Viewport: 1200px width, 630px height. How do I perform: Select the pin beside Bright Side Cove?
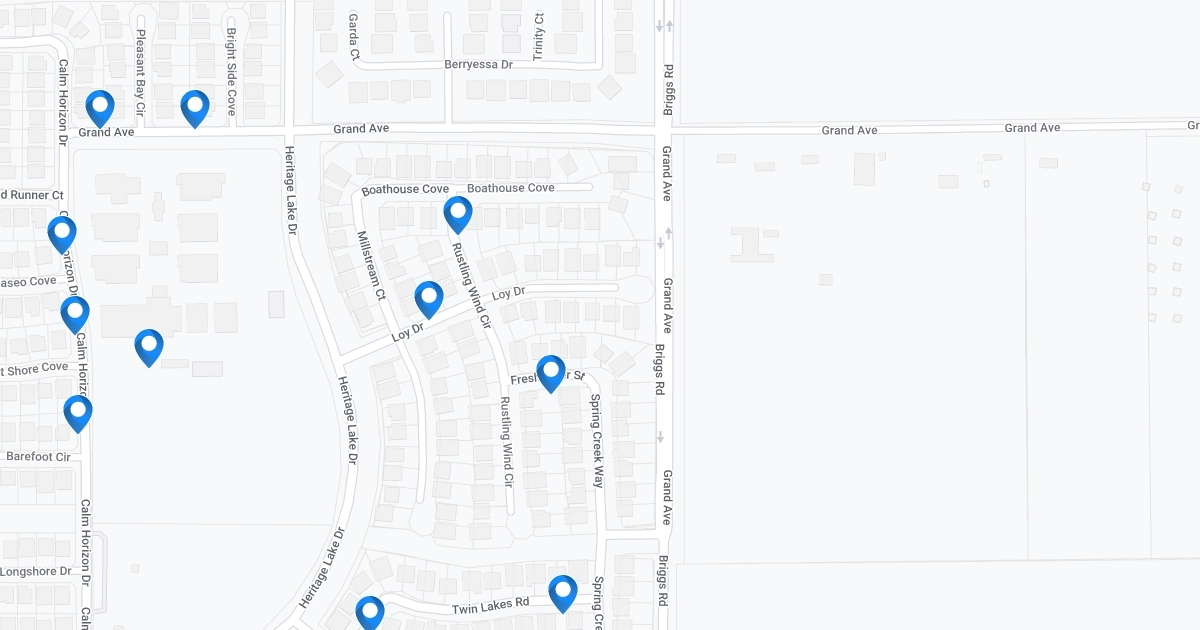click(195, 107)
